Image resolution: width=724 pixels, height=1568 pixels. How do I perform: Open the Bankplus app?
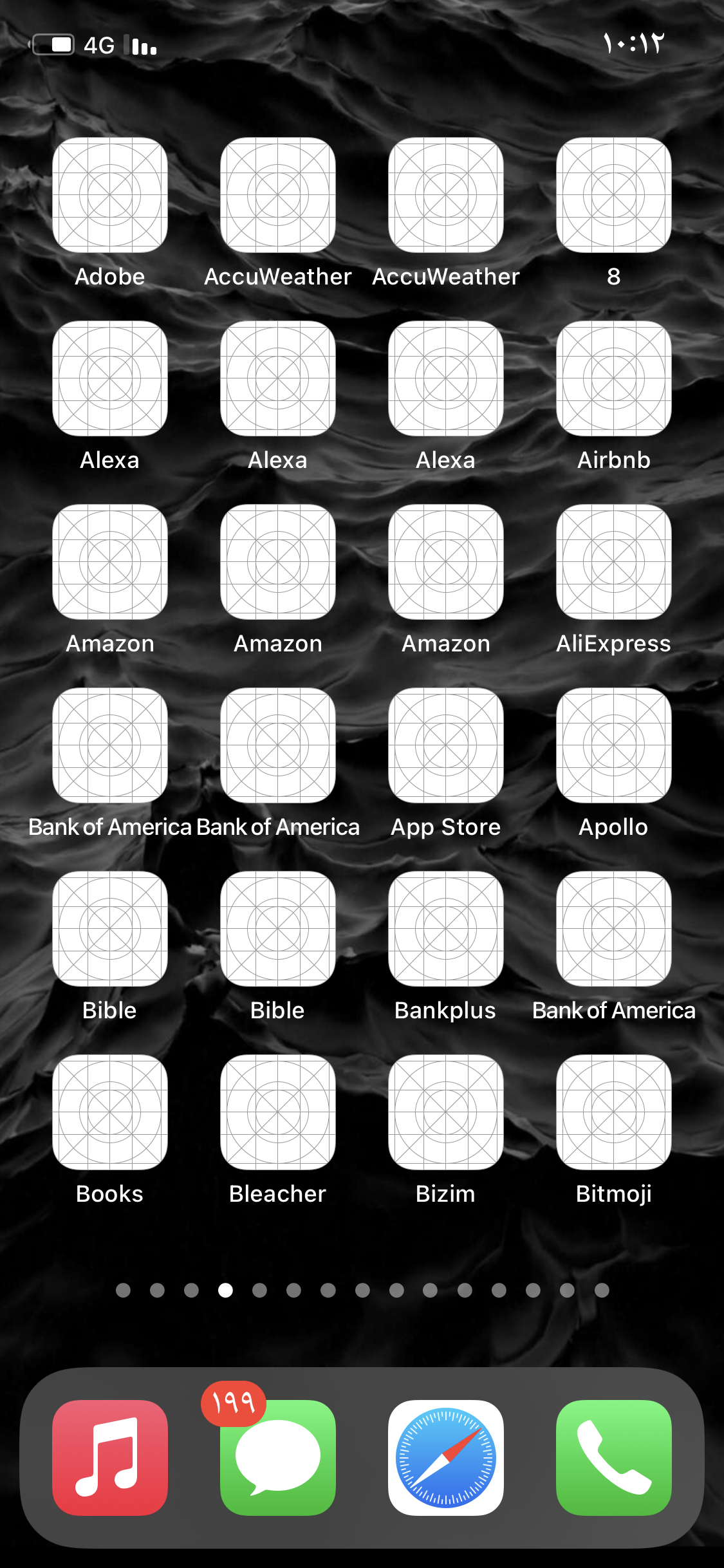click(x=445, y=929)
